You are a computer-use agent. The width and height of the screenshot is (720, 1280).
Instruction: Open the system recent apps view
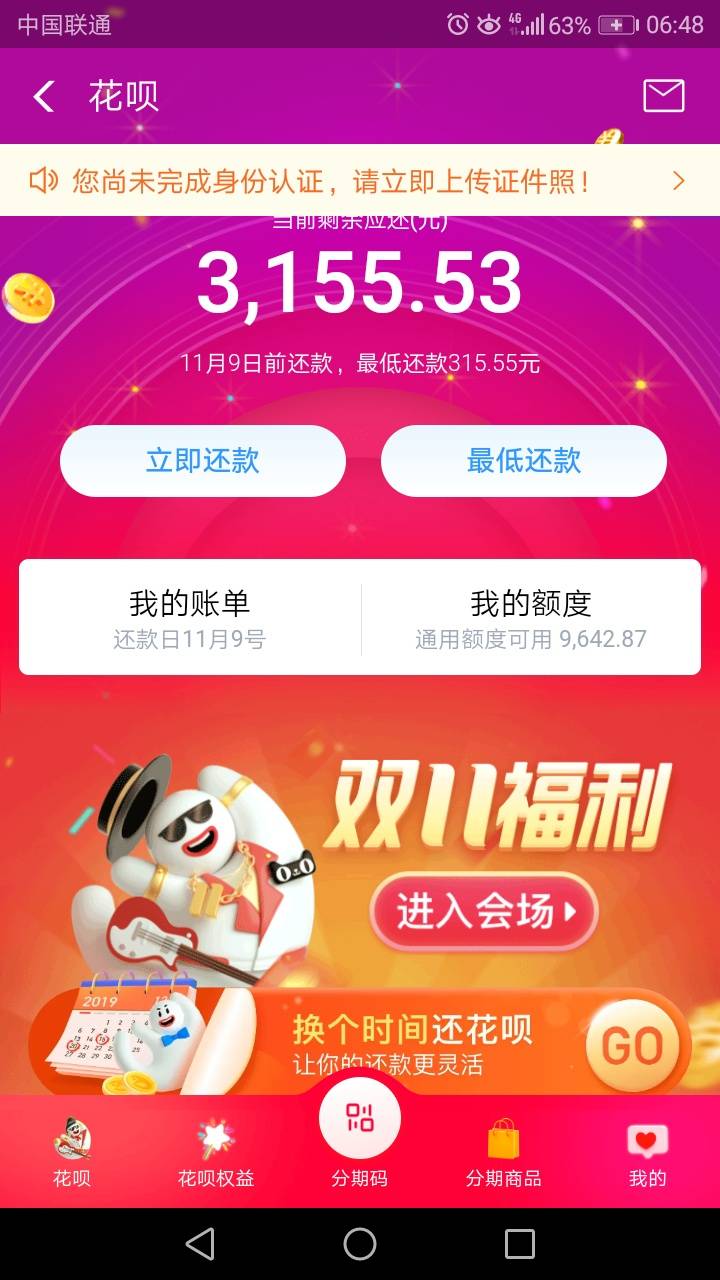coord(520,1244)
